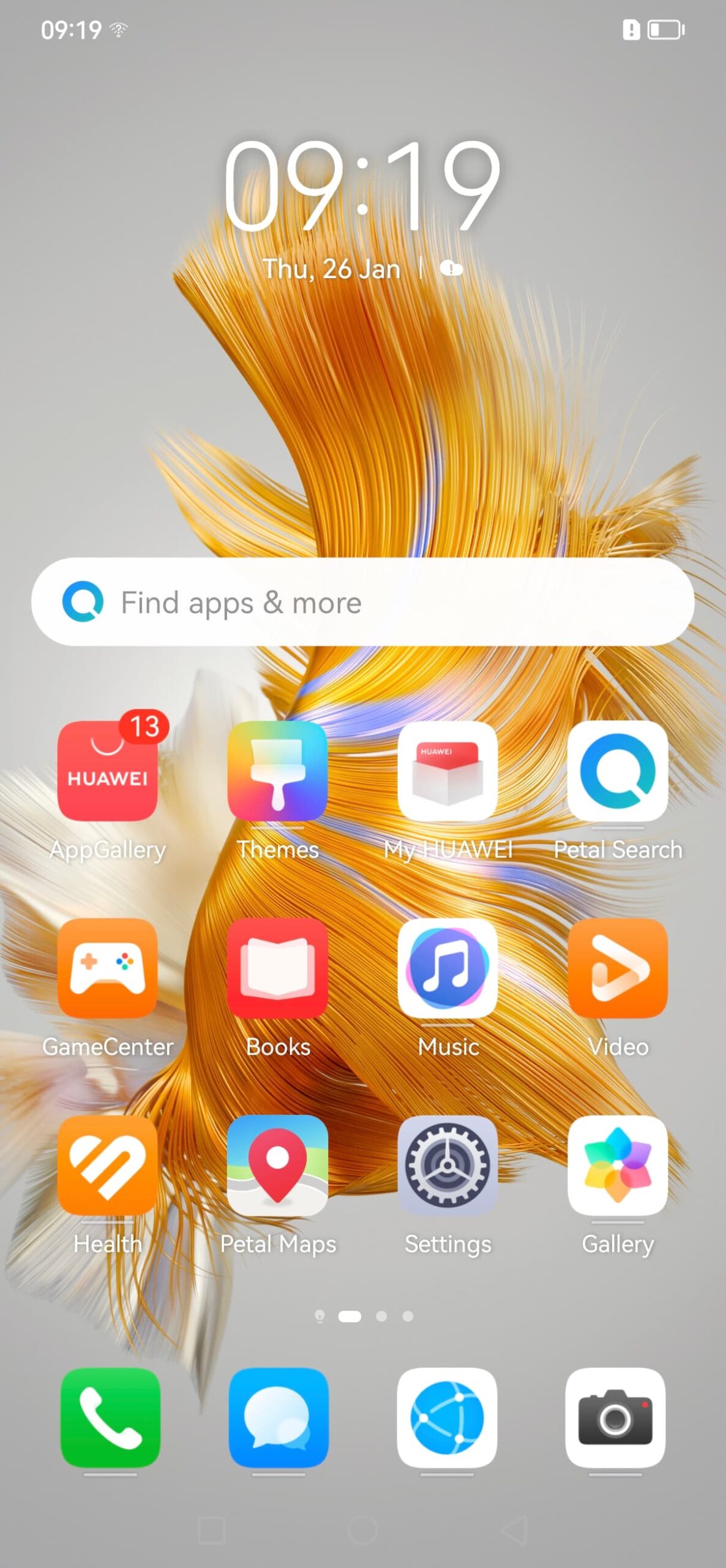
Task: Tap the system home button
Action: (362, 1530)
